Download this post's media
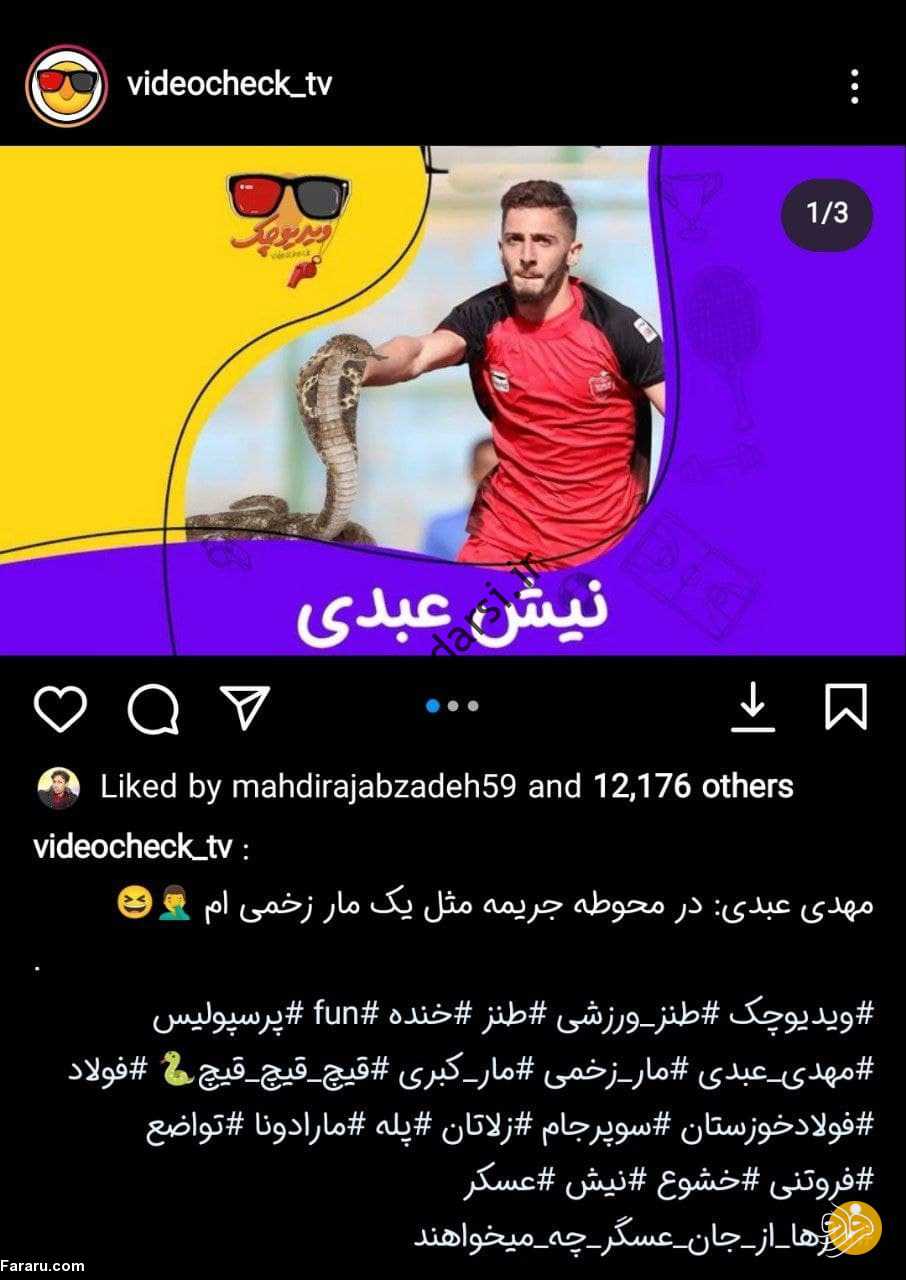Image resolution: width=906 pixels, height=1280 pixels. pyautogui.click(x=753, y=709)
